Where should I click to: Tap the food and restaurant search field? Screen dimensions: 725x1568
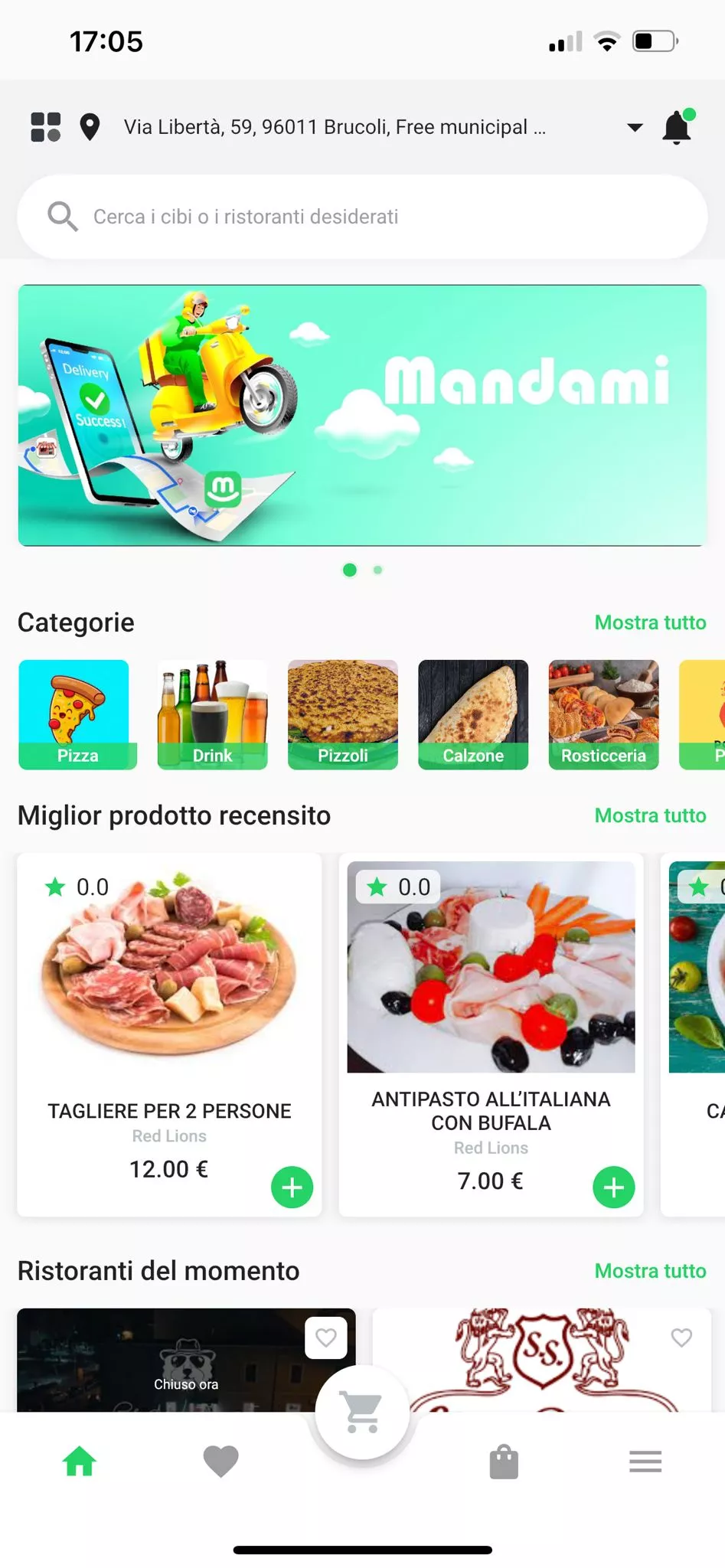click(362, 217)
